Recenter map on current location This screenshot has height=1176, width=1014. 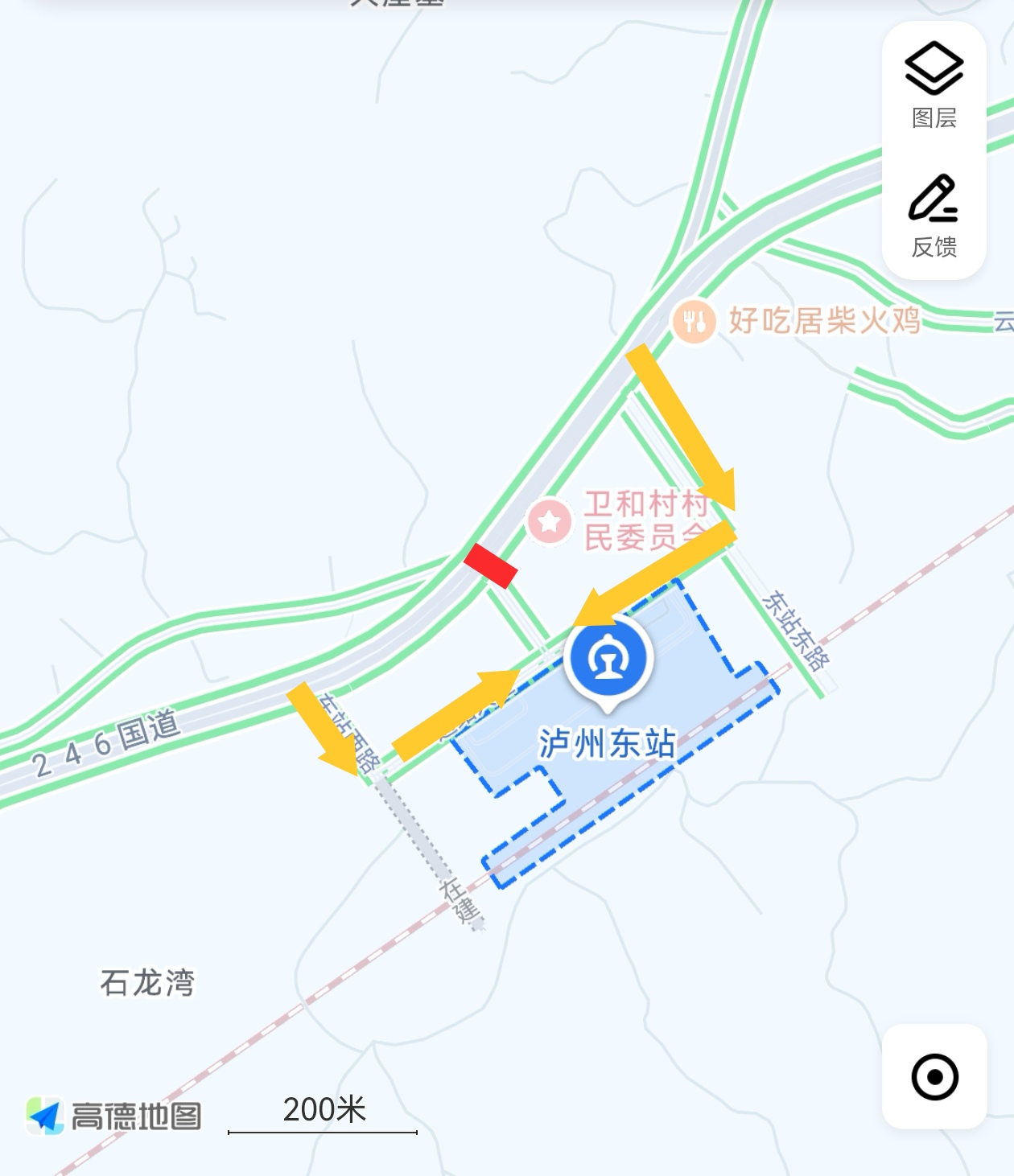click(934, 1076)
